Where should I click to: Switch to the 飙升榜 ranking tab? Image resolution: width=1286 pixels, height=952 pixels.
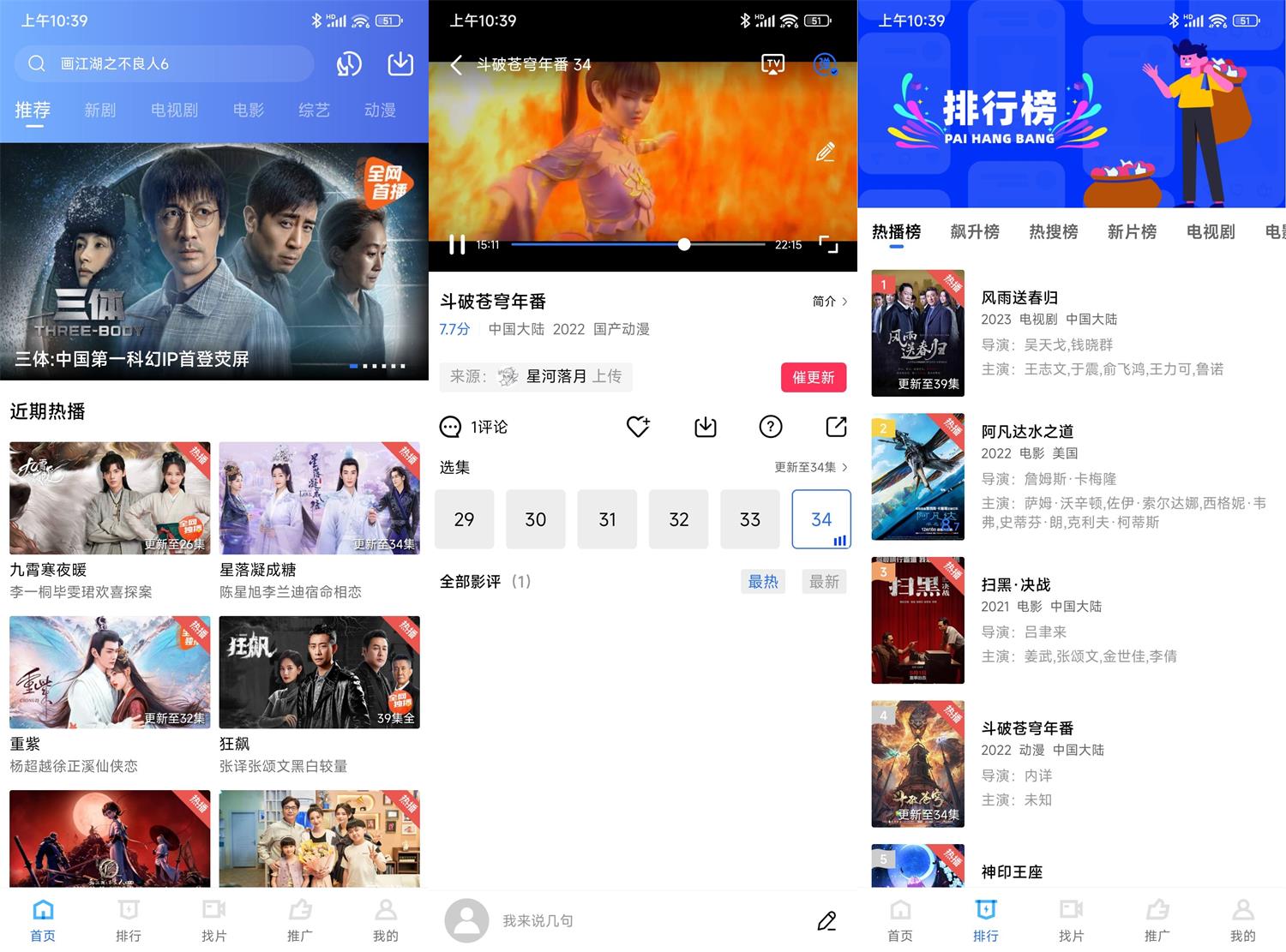point(975,231)
